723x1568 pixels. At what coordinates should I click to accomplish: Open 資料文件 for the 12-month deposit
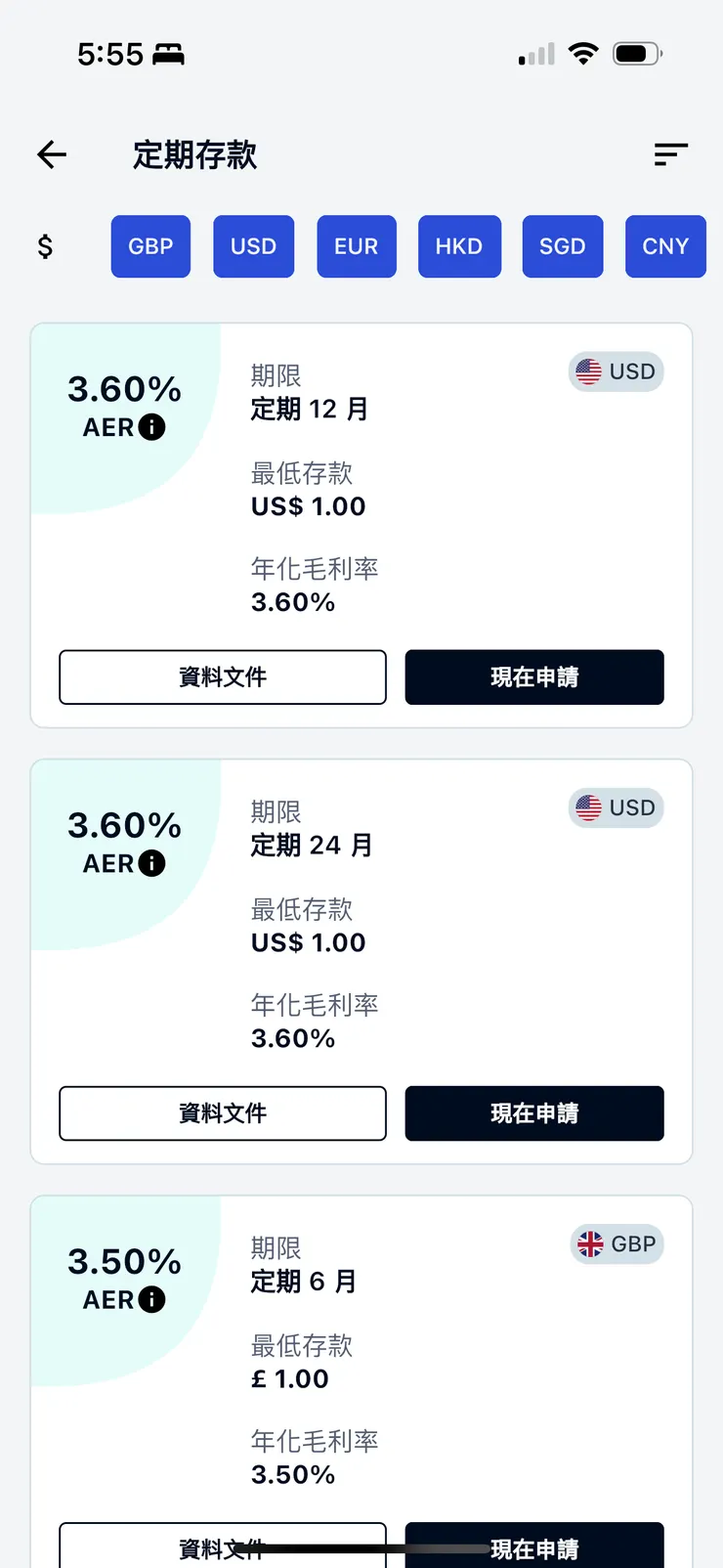223,676
